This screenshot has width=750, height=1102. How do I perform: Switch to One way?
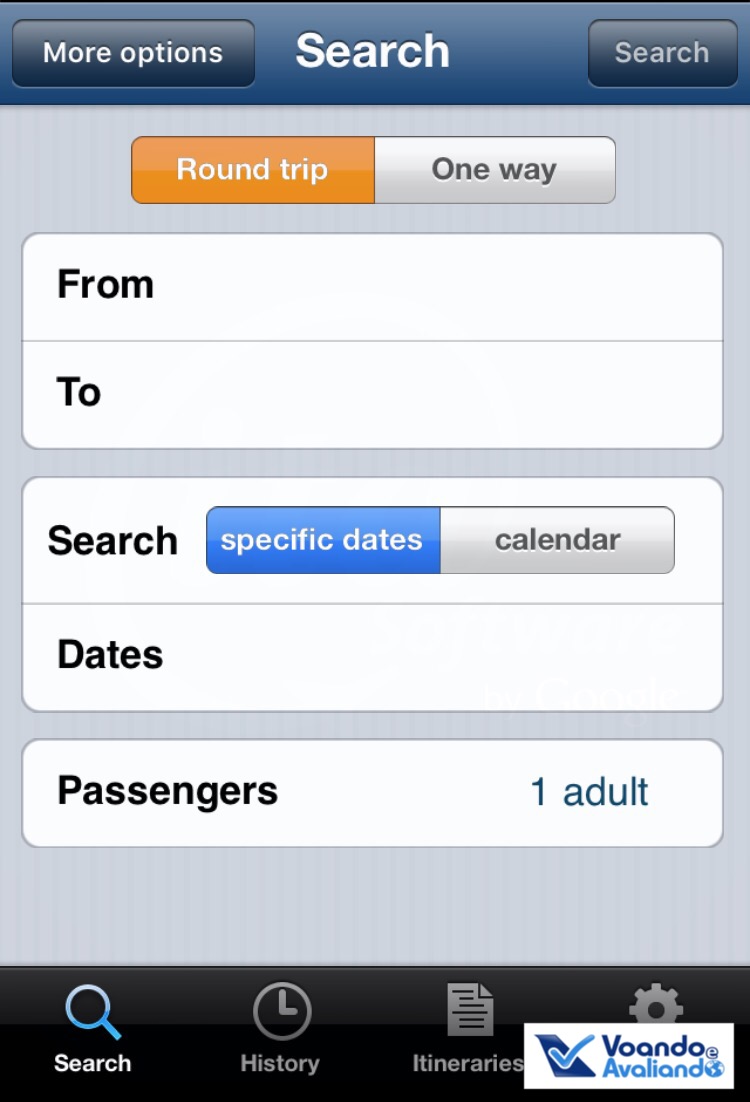[x=494, y=170]
